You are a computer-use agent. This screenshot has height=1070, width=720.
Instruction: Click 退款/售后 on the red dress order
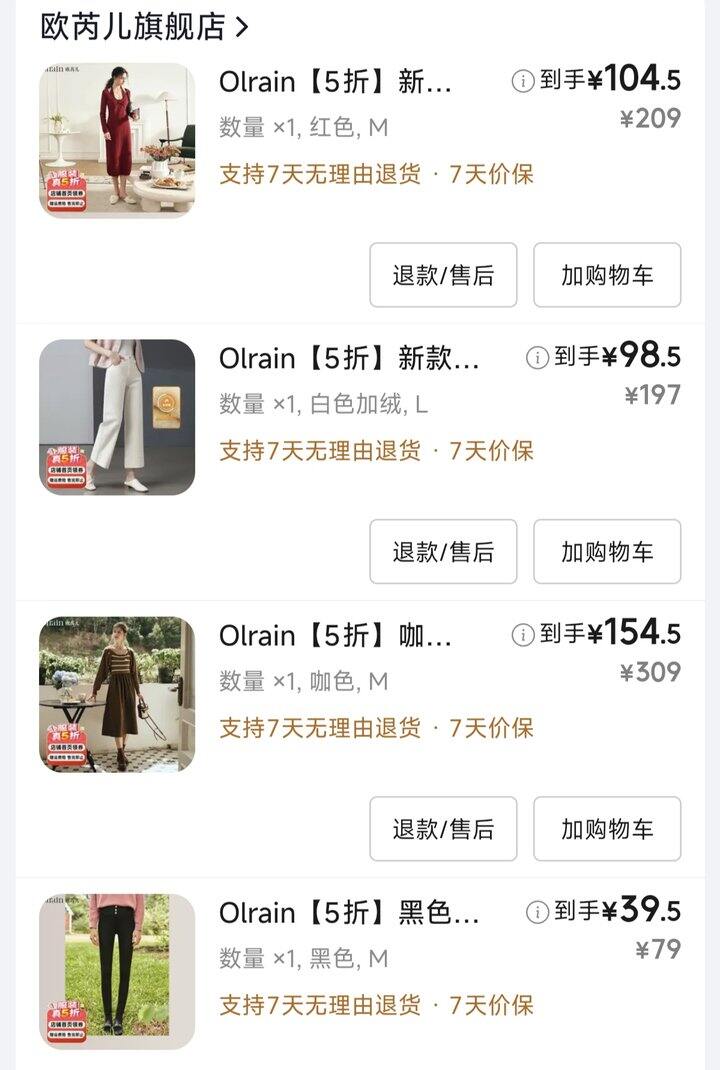pyautogui.click(x=443, y=275)
